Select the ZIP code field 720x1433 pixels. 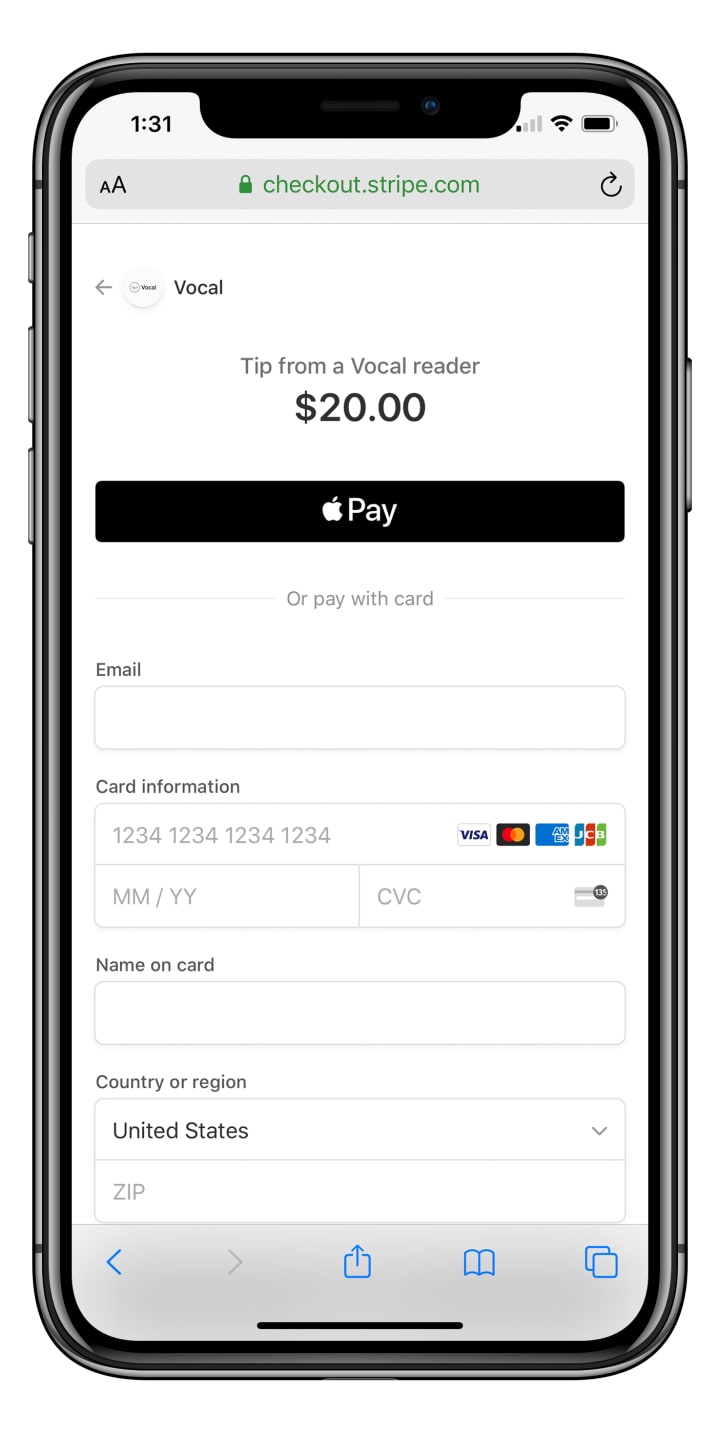(x=360, y=1191)
